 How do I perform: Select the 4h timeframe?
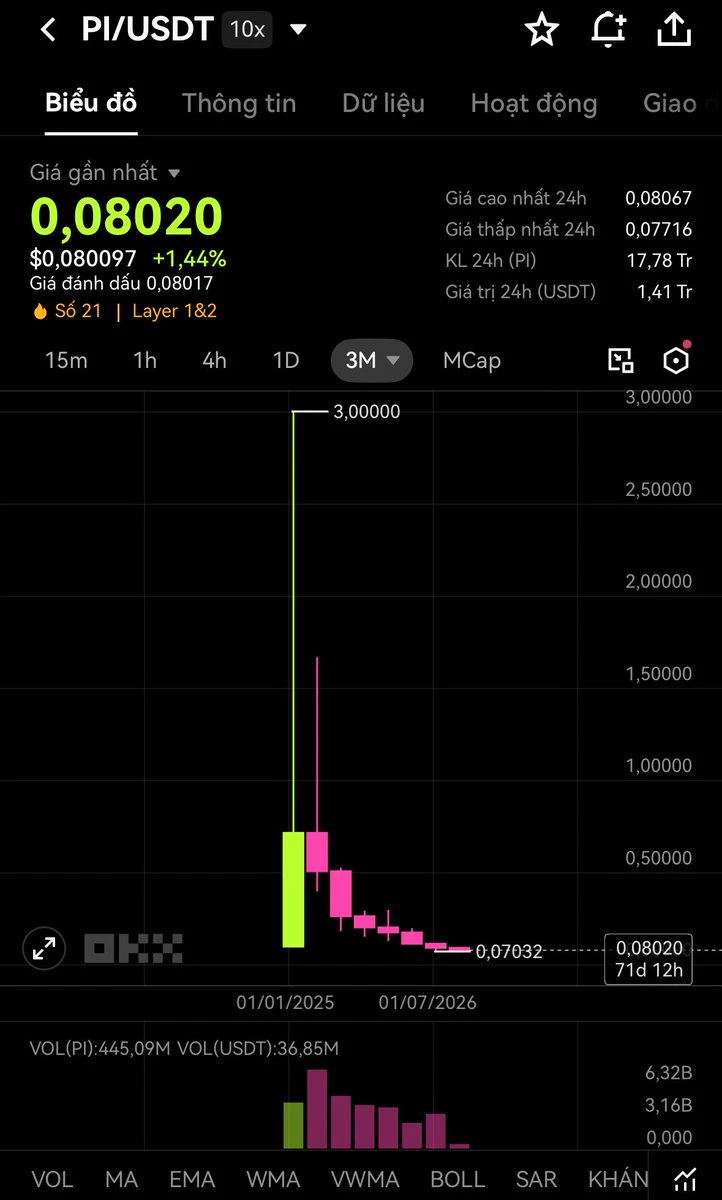[x=214, y=360]
